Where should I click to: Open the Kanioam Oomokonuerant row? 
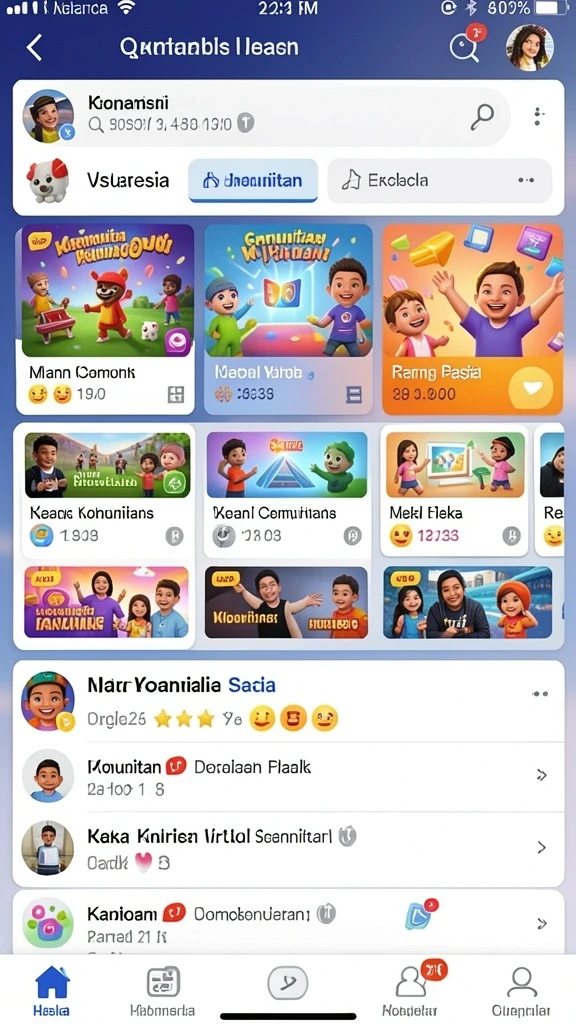pos(288,922)
